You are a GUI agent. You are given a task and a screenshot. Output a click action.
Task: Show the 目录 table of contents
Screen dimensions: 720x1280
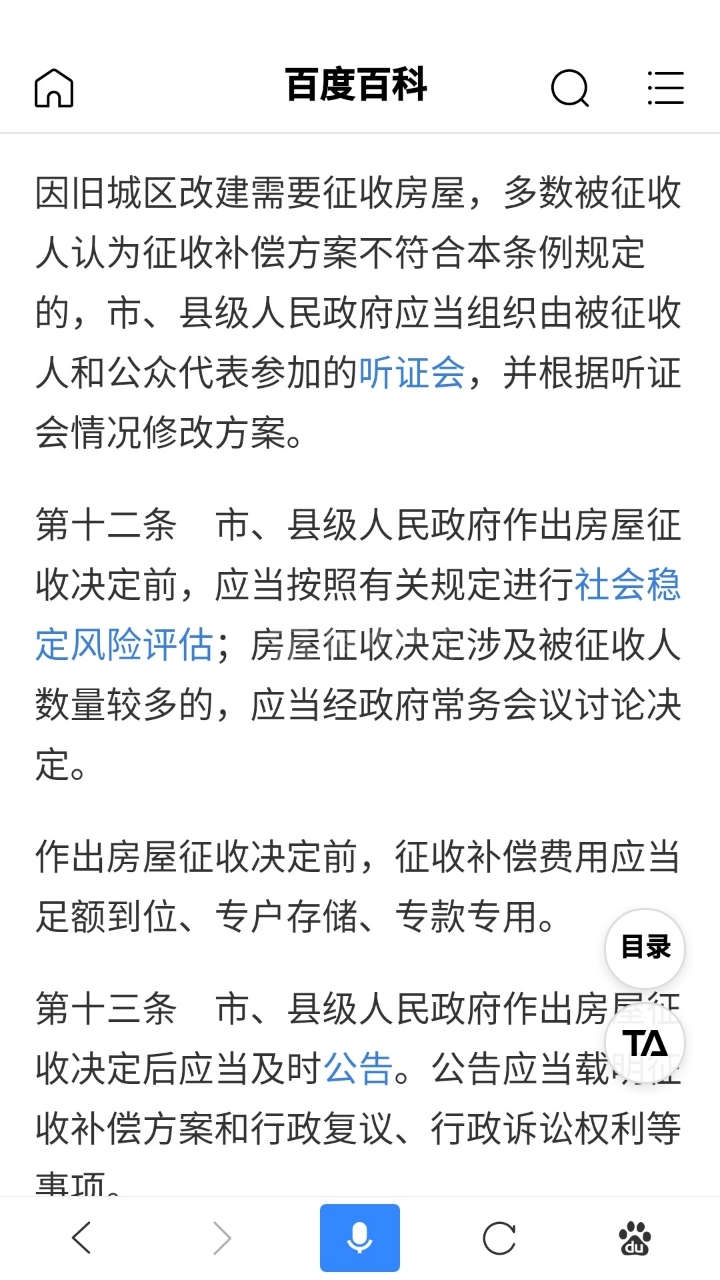coord(645,947)
